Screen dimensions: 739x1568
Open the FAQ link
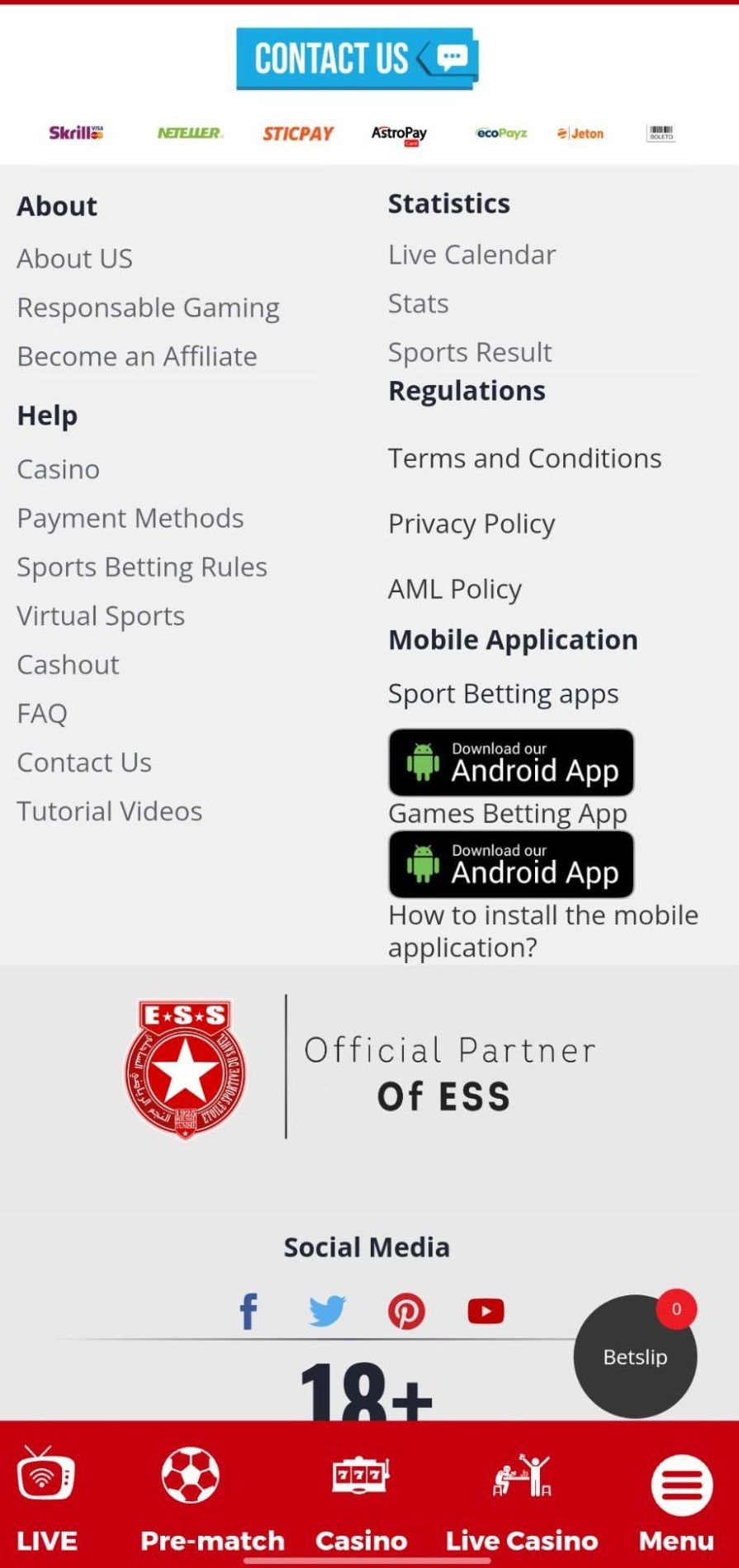coord(42,713)
